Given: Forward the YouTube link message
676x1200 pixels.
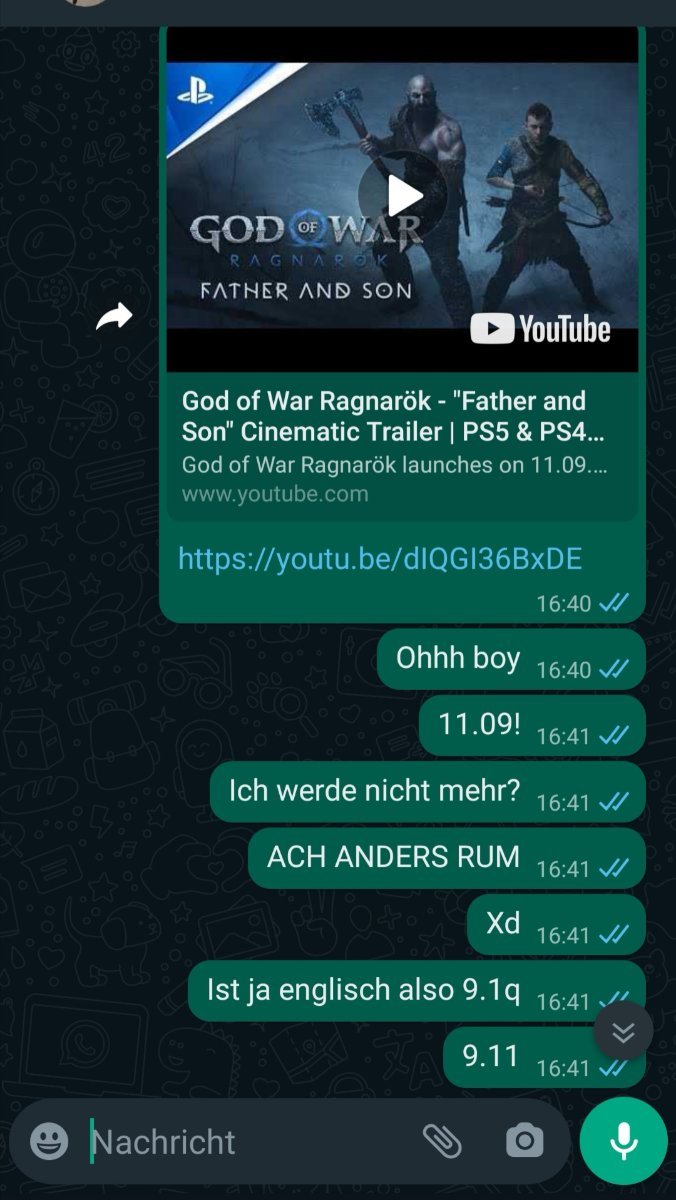Looking at the screenshot, I should (x=114, y=318).
